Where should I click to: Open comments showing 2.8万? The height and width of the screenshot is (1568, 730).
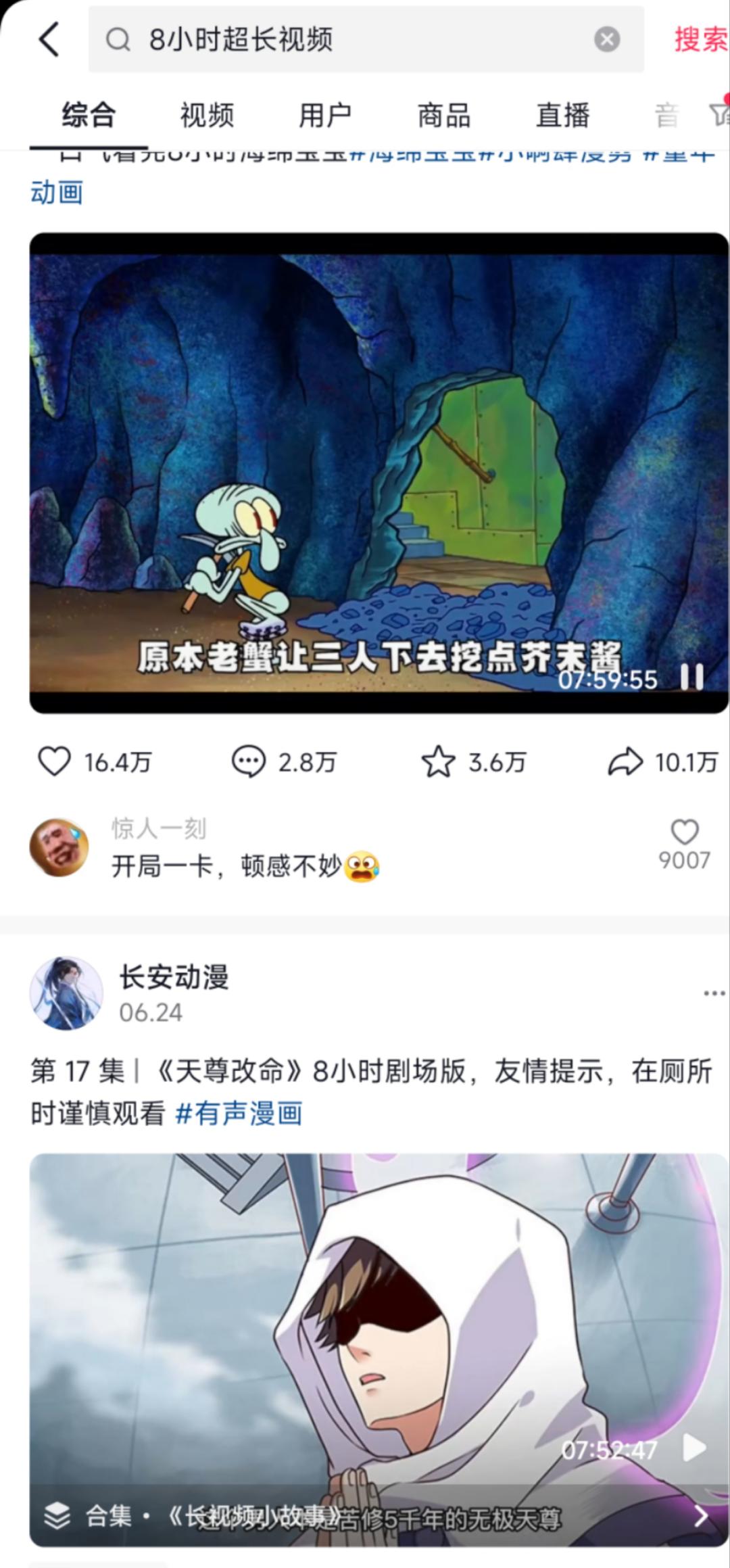tap(249, 762)
